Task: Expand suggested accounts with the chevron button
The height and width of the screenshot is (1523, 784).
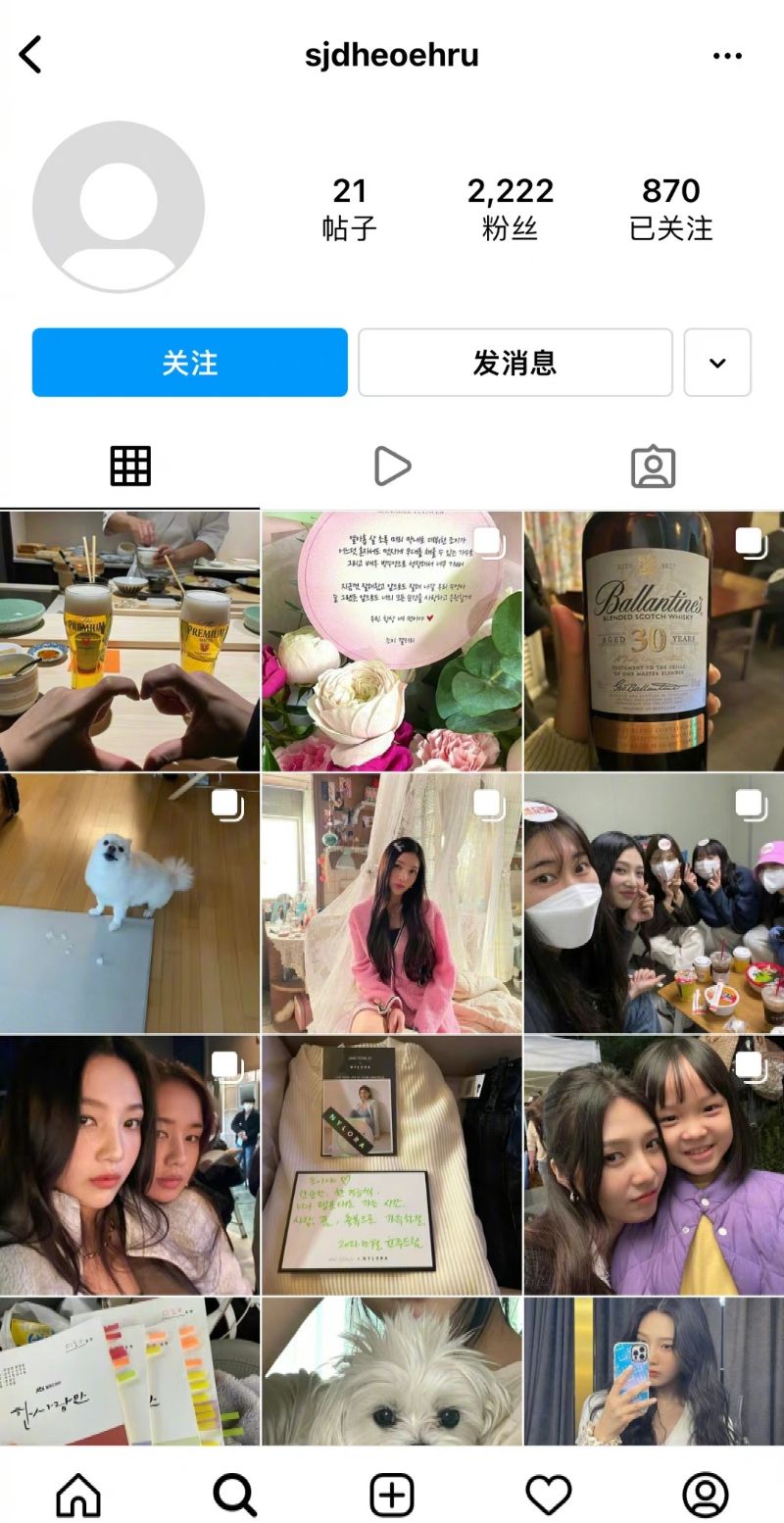Action: [717, 363]
